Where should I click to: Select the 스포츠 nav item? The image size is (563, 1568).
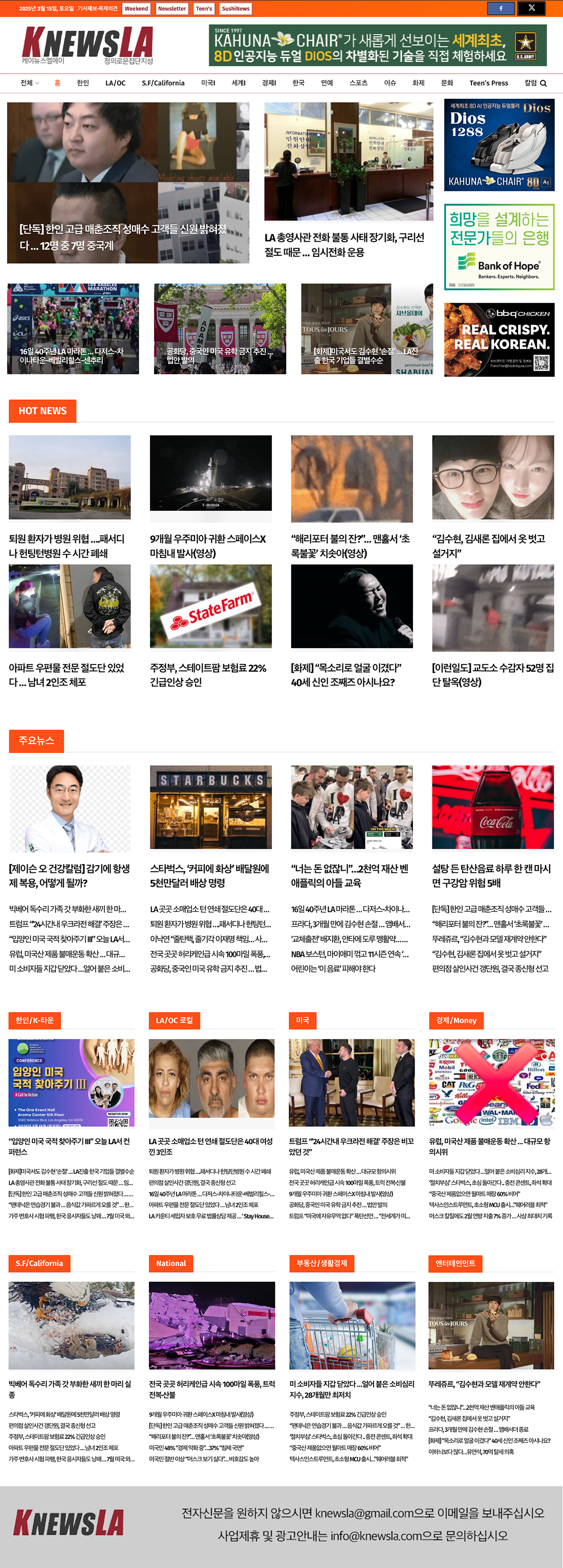358,83
